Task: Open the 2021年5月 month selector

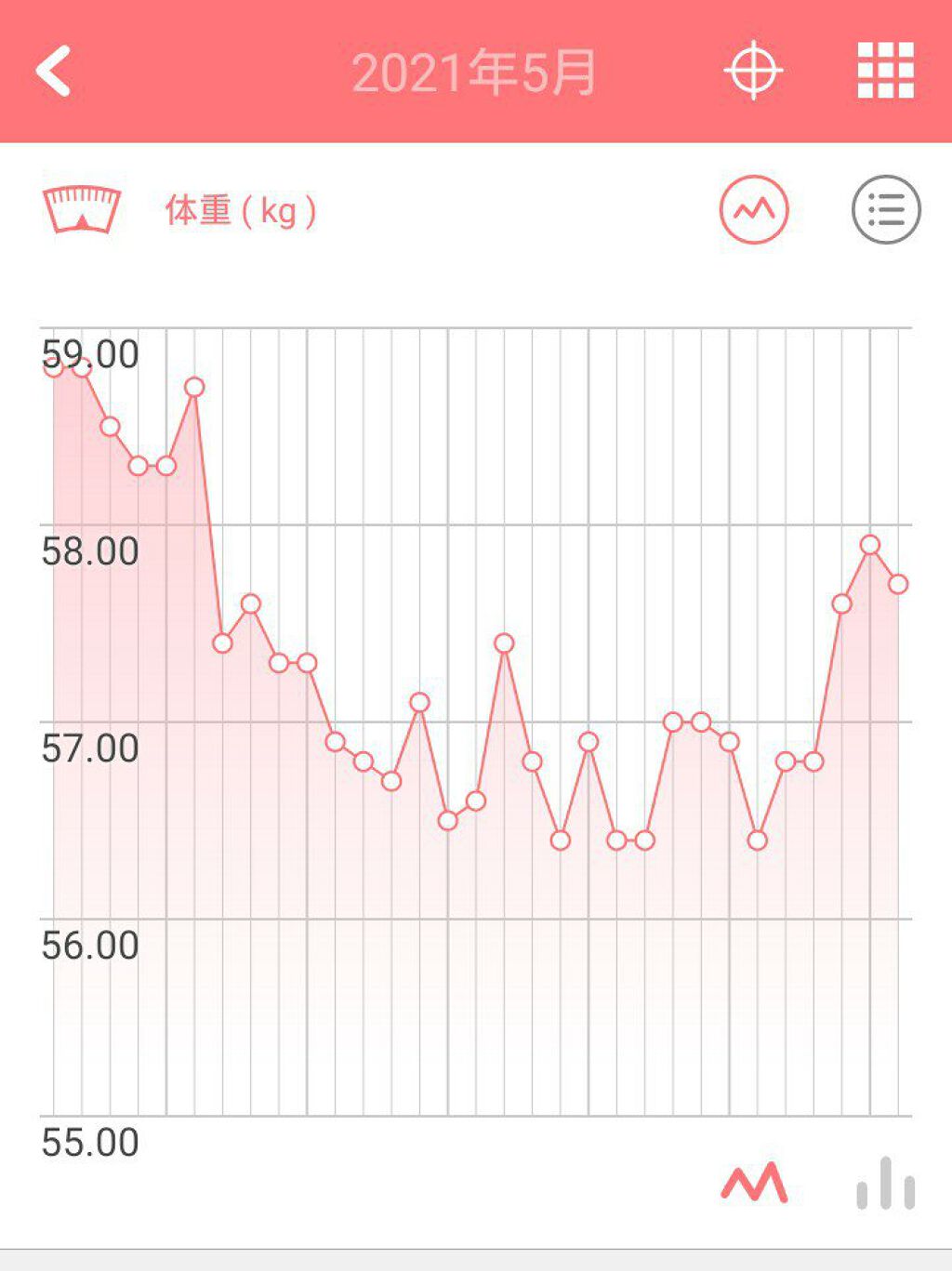Action: [x=474, y=73]
